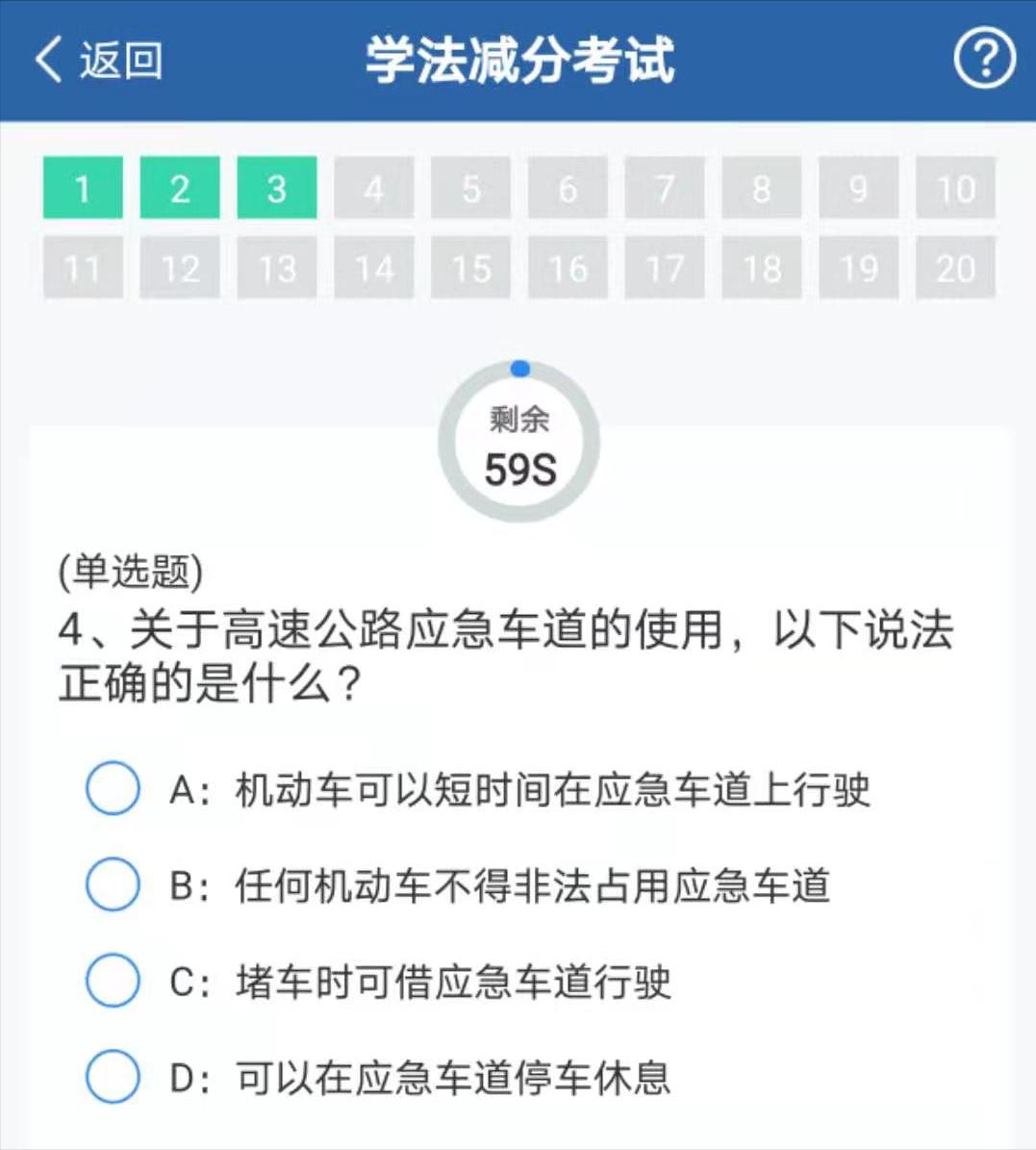Click the 学法减分考试 title
Viewport: 1036px width, 1150px height.
click(x=518, y=60)
